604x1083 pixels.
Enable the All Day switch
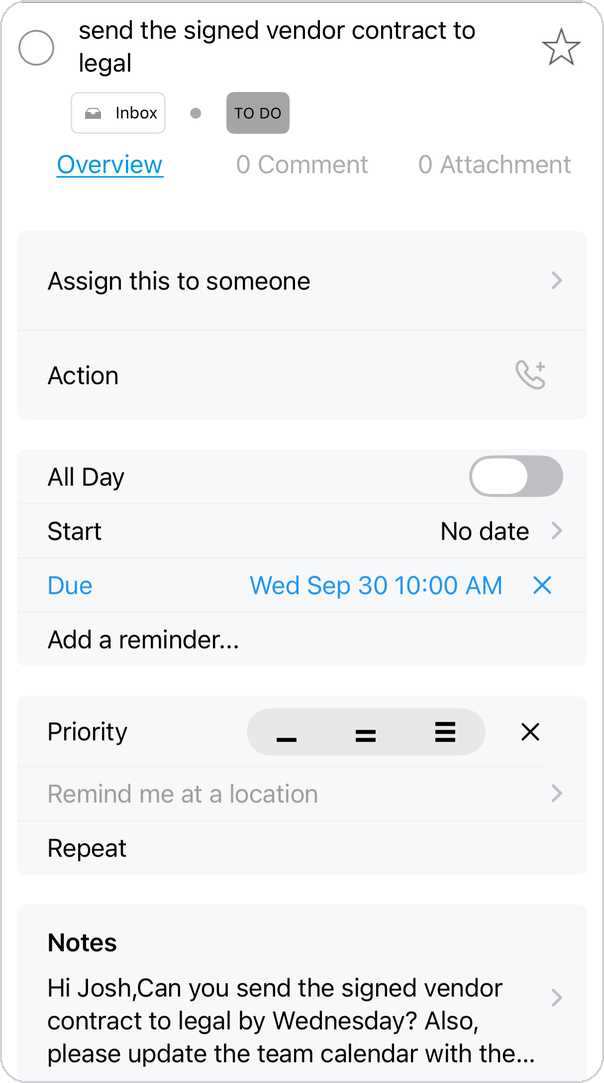(516, 476)
